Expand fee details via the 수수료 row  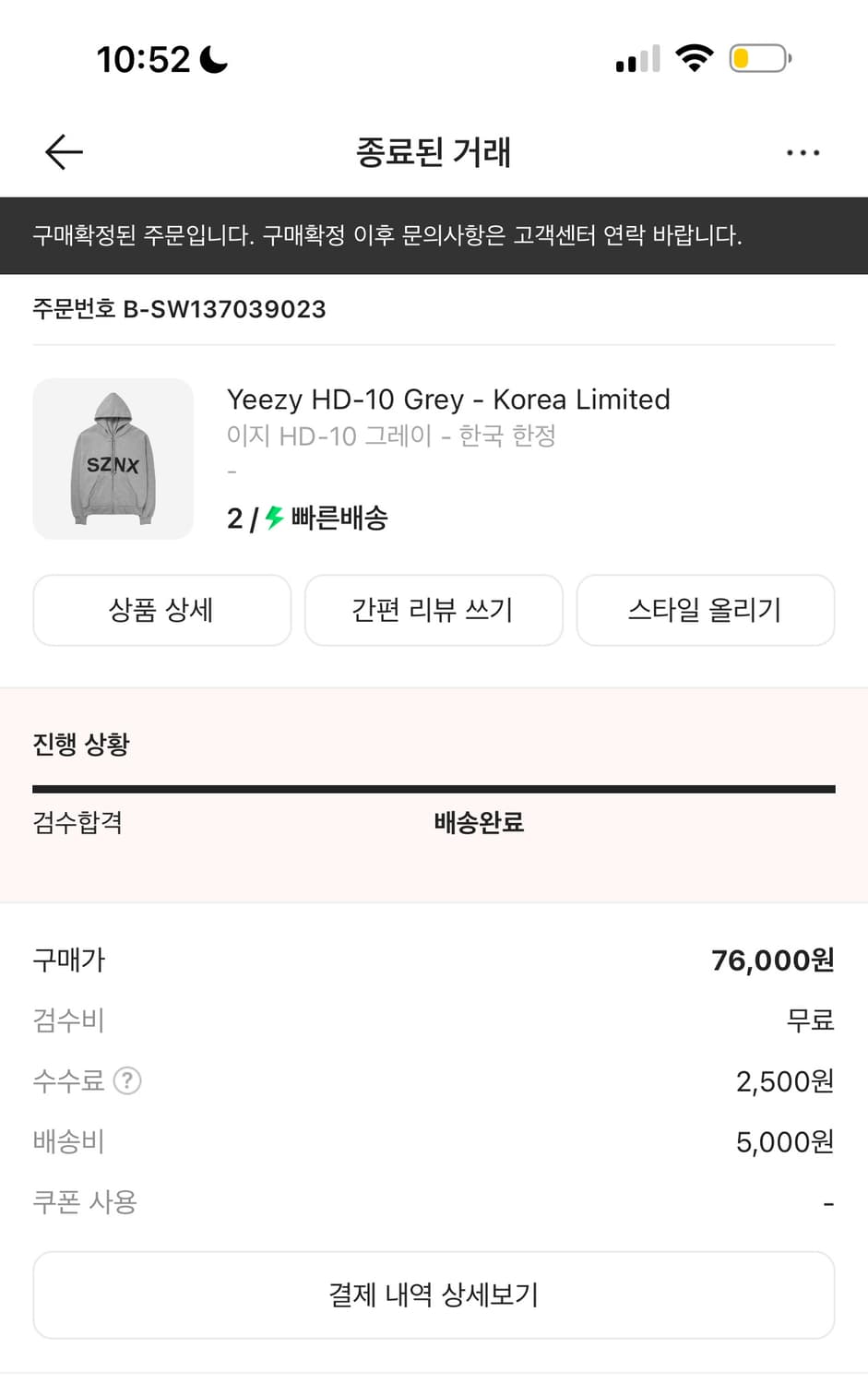pos(69,1080)
